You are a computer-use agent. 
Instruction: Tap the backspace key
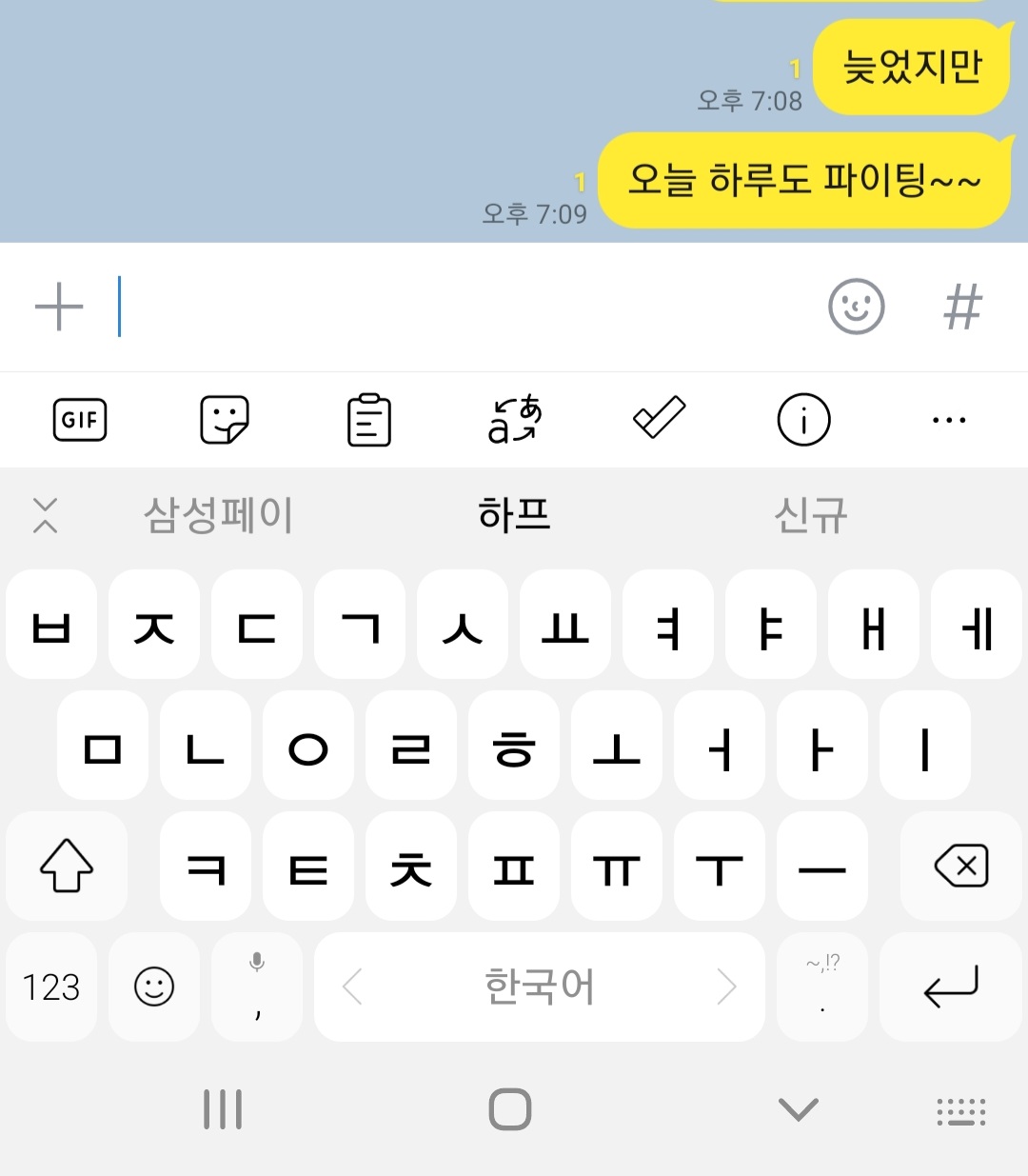pyautogui.click(x=961, y=866)
